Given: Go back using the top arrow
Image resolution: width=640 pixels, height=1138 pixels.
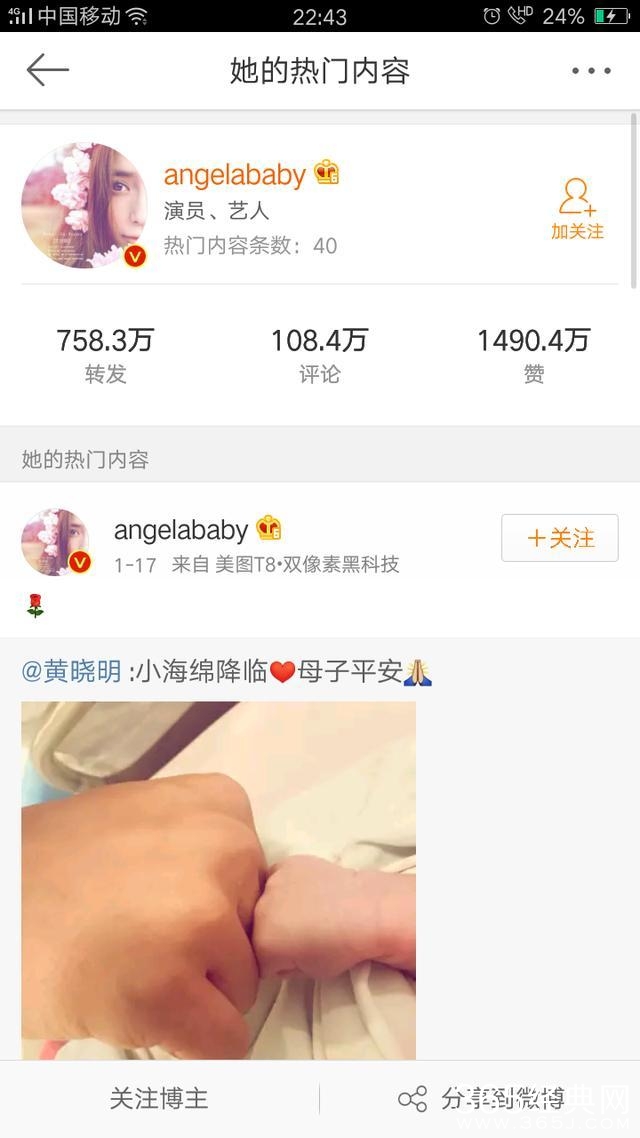Looking at the screenshot, I should (47, 70).
